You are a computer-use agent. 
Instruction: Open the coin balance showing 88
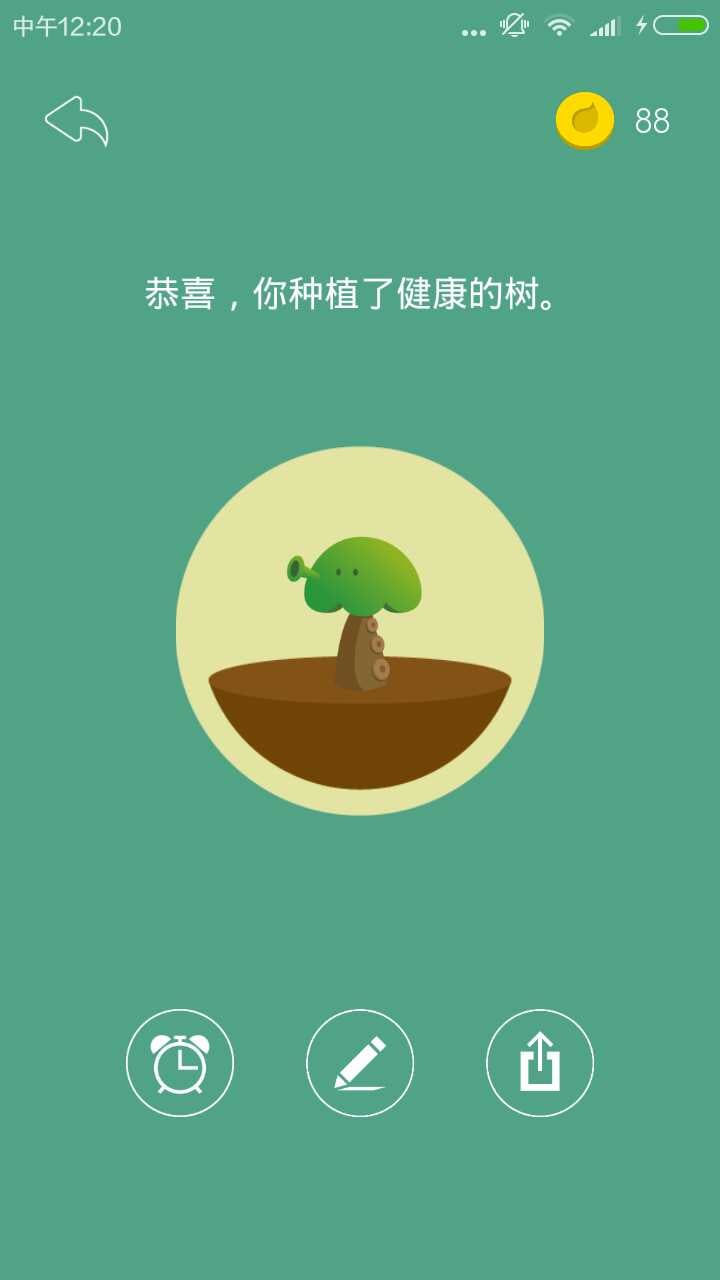pyautogui.click(x=613, y=121)
